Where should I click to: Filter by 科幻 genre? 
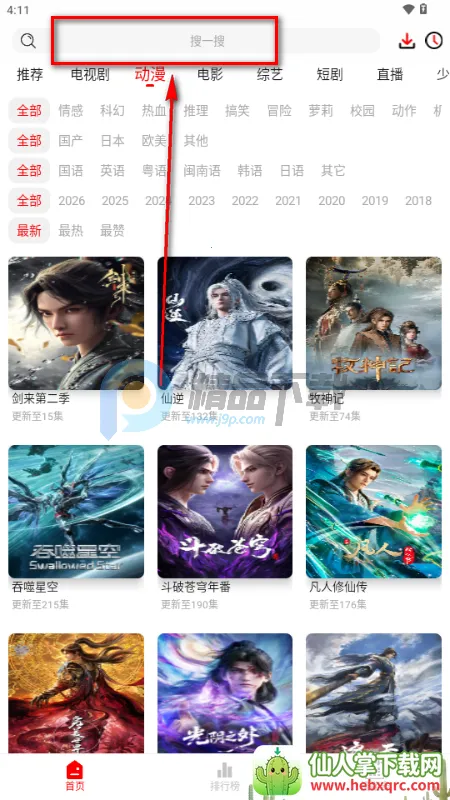112,110
